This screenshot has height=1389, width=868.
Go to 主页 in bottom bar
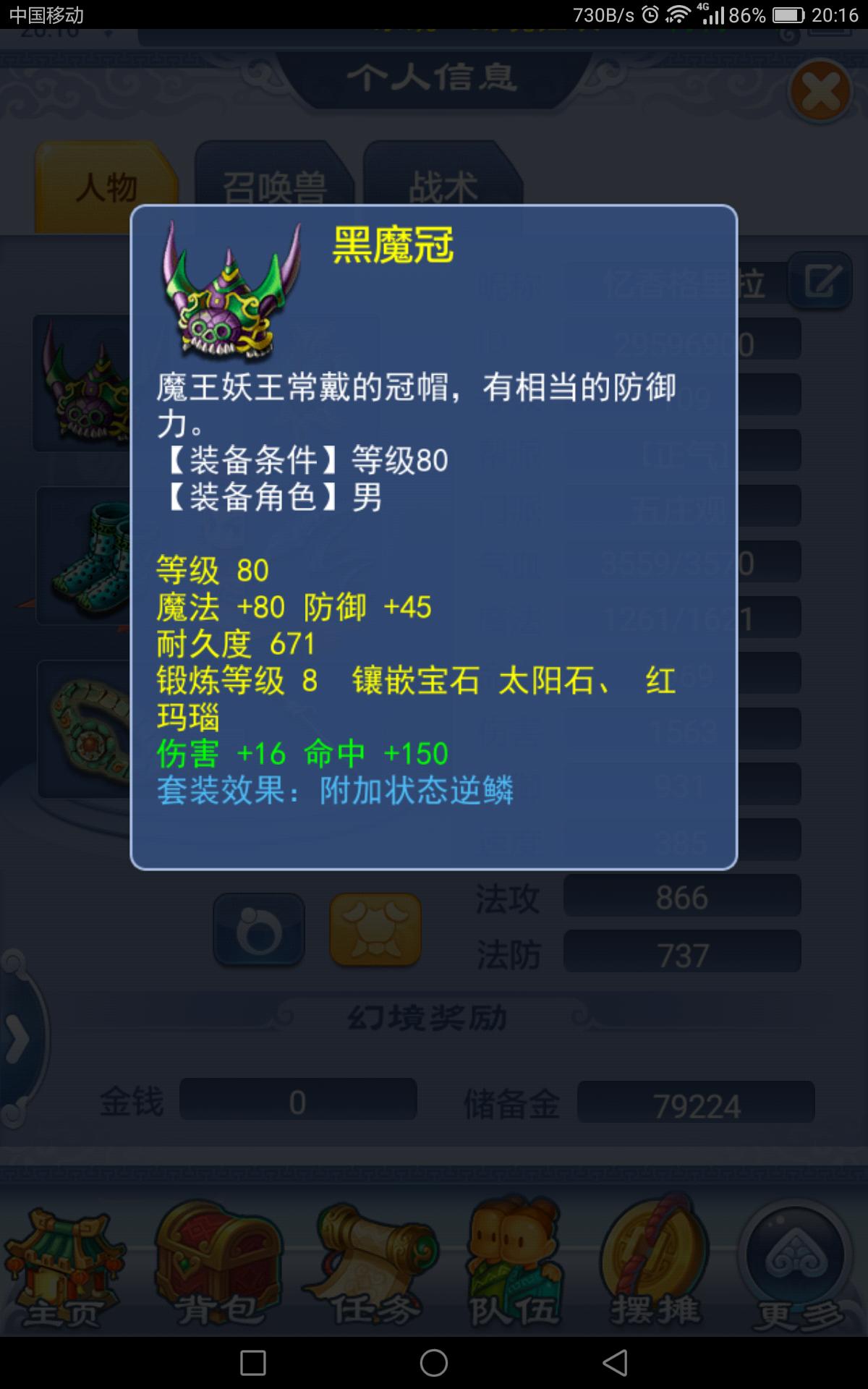(64, 1267)
